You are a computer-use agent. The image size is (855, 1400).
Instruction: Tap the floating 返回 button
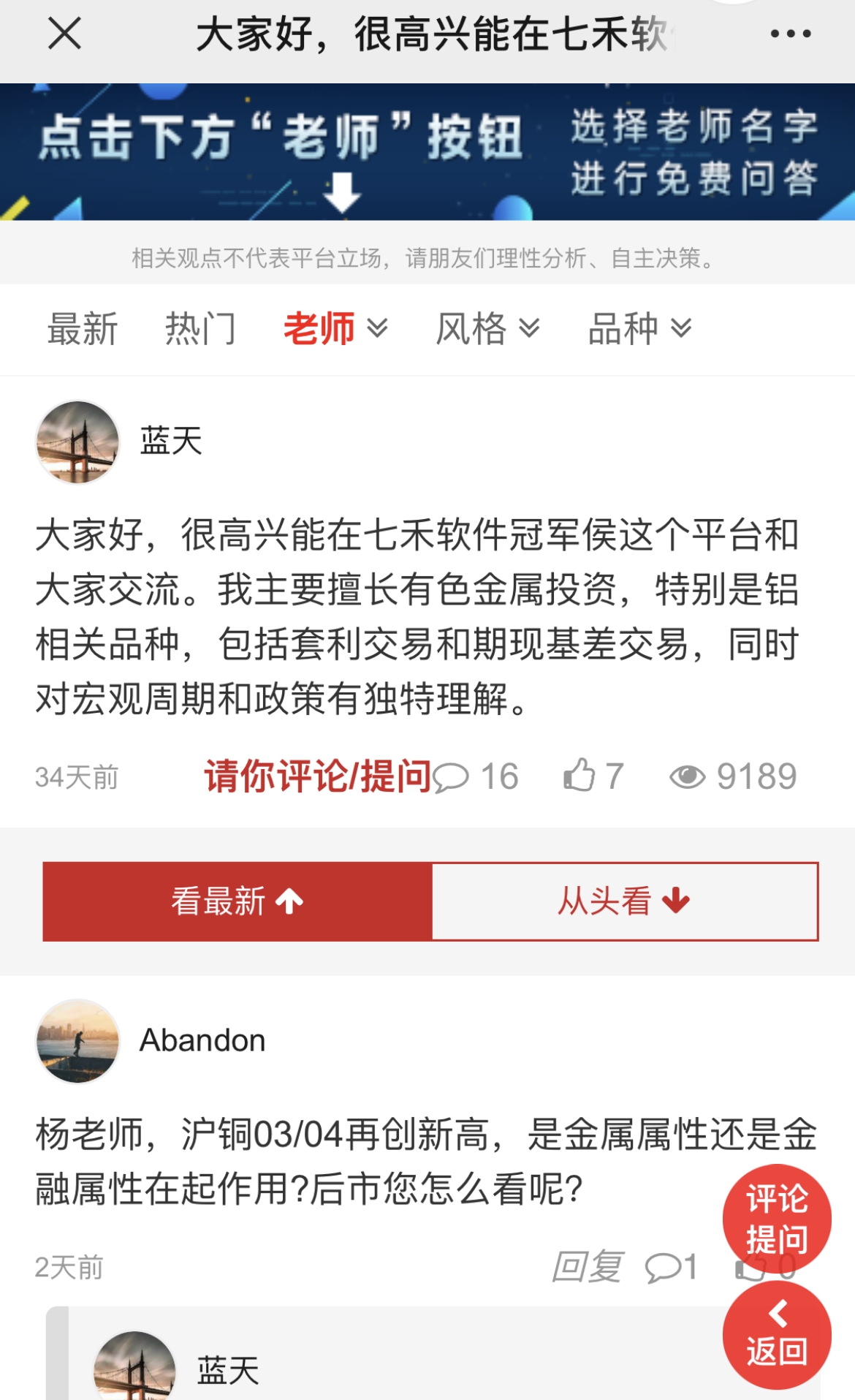click(777, 1335)
